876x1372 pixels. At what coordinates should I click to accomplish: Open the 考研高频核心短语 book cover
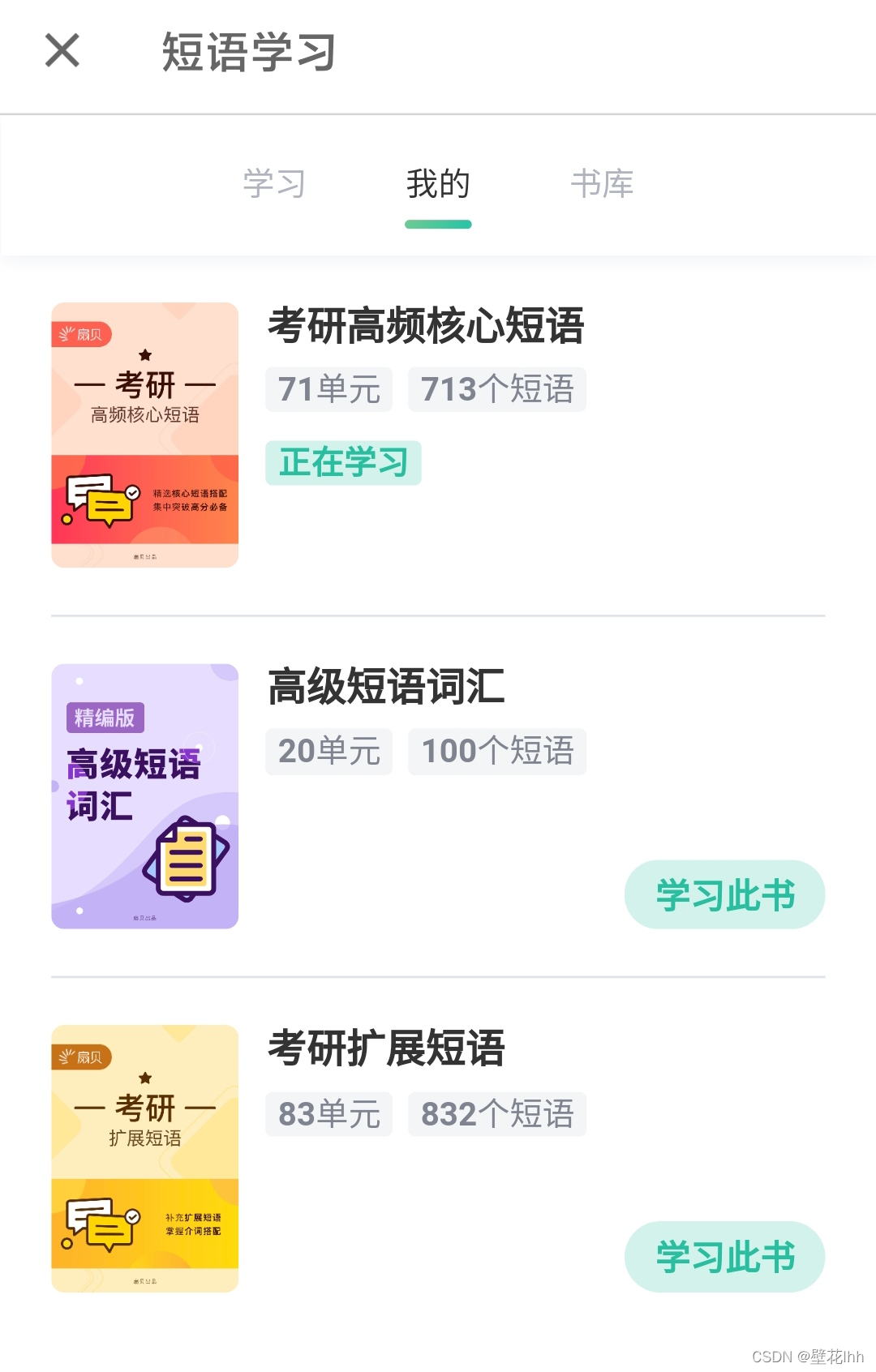[x=145, y=435]
